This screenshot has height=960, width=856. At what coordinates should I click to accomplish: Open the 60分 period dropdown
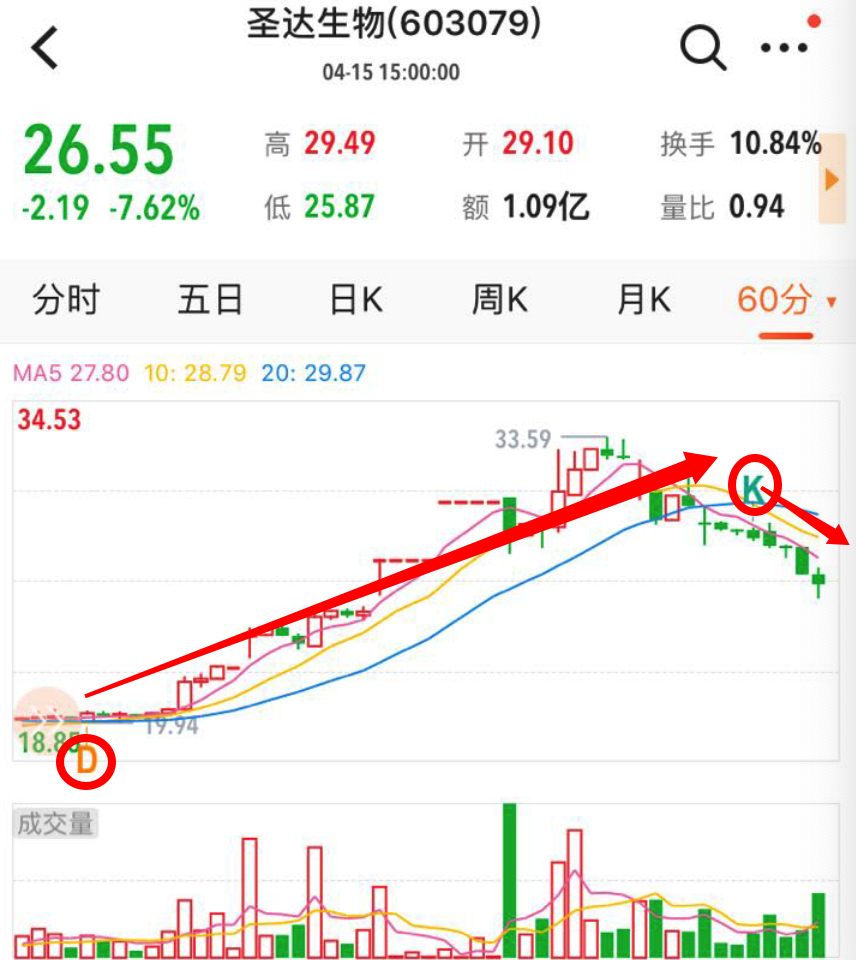coord(786,299)
